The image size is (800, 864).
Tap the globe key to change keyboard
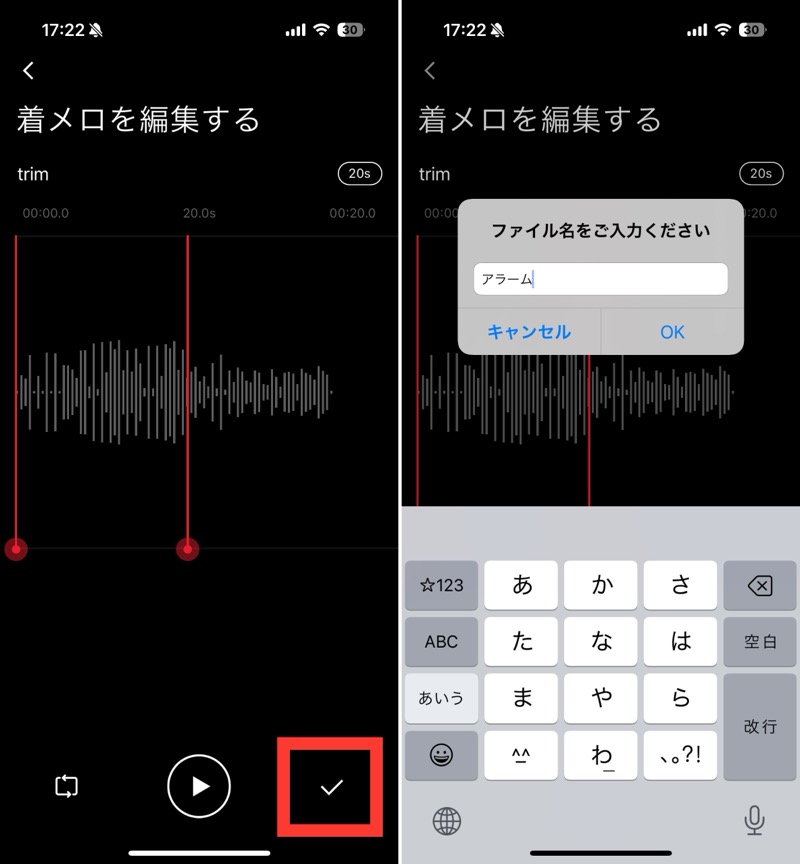click(447, 821)
